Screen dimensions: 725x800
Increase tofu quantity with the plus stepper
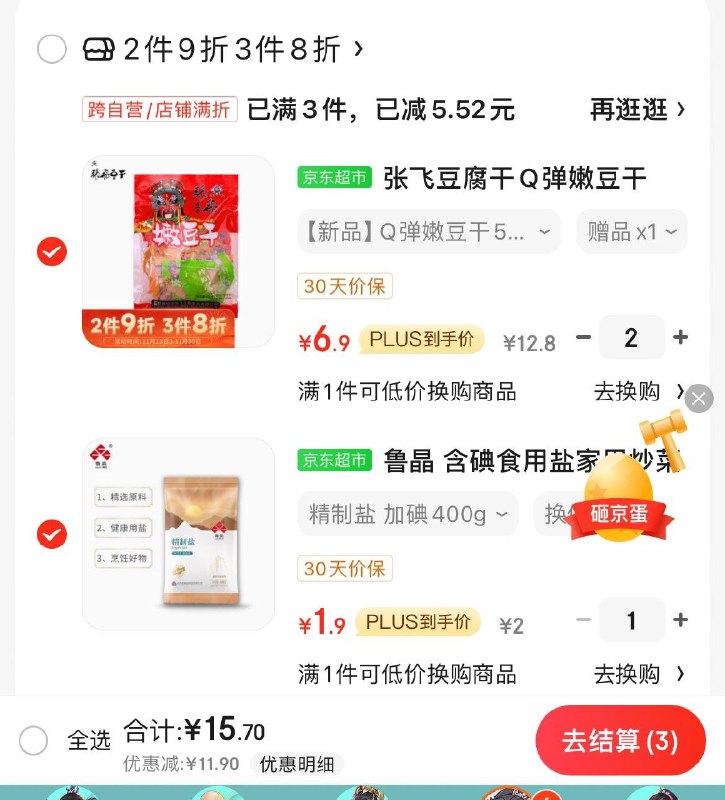tap(679, 338)
